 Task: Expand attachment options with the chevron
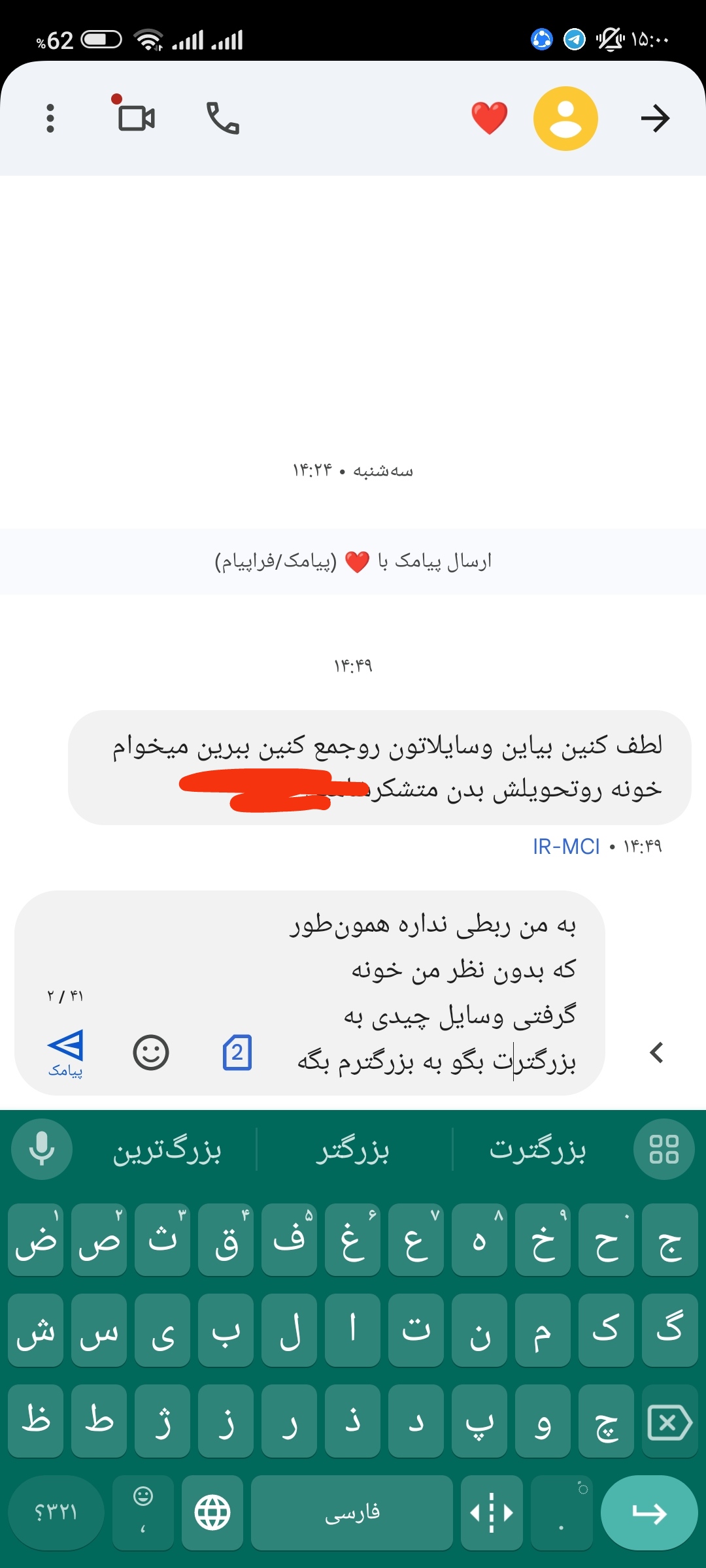[657, 1053]
